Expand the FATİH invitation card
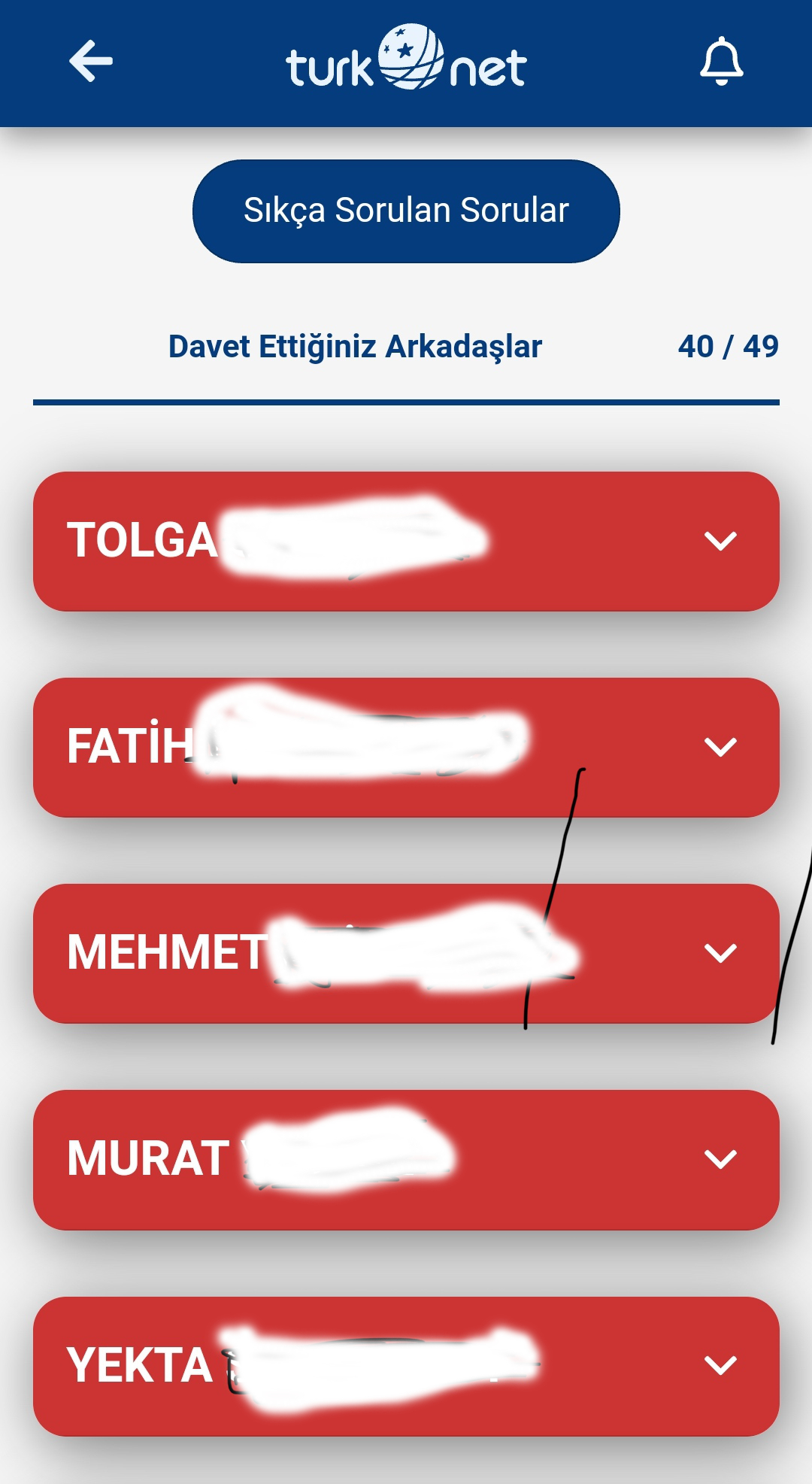Image resolution: width=812 pixels, height=1484 pixels. (x=406, y=747)
